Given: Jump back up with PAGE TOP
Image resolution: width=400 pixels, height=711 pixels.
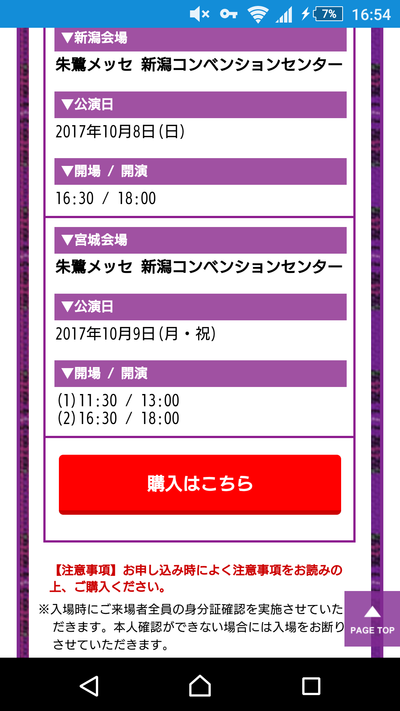Looking at the screenshot, I should coord(372,619).
